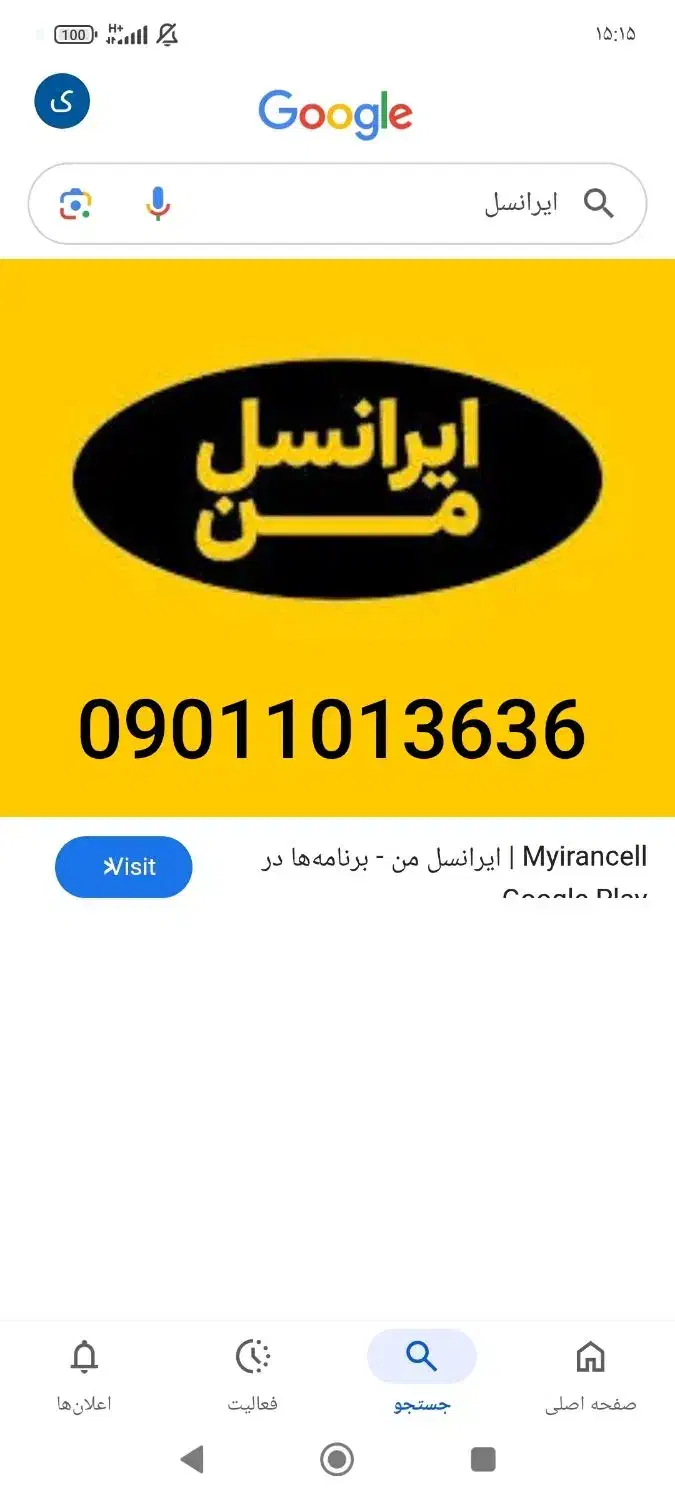This screenshot has width=675, height=1500.
Task: Open the account avatar with letter ی
Action: pos(62,101)
